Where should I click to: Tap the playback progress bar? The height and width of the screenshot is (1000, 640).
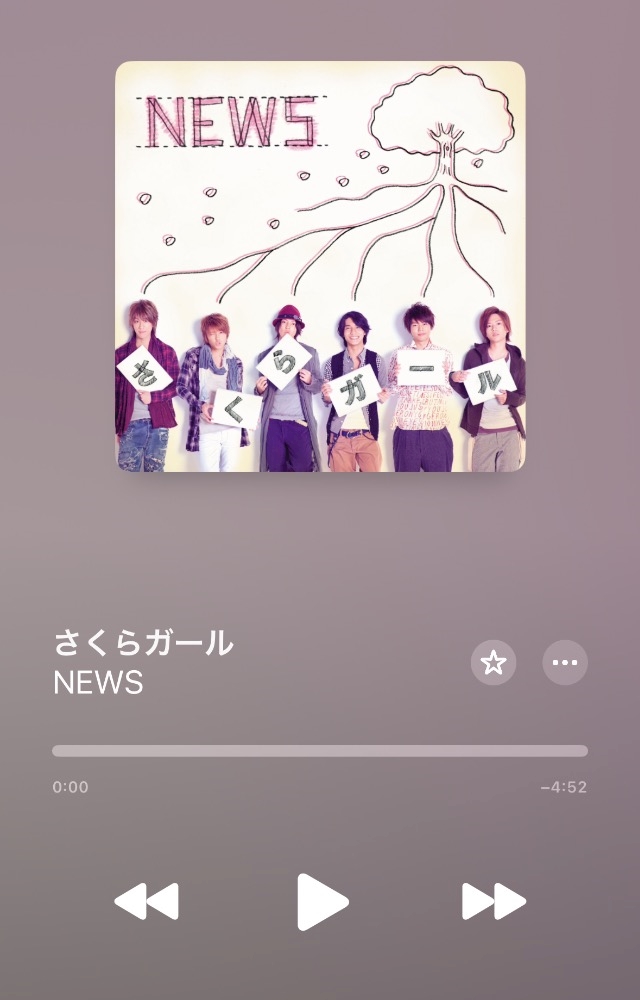pyautogui.click(x=320, y=751)
